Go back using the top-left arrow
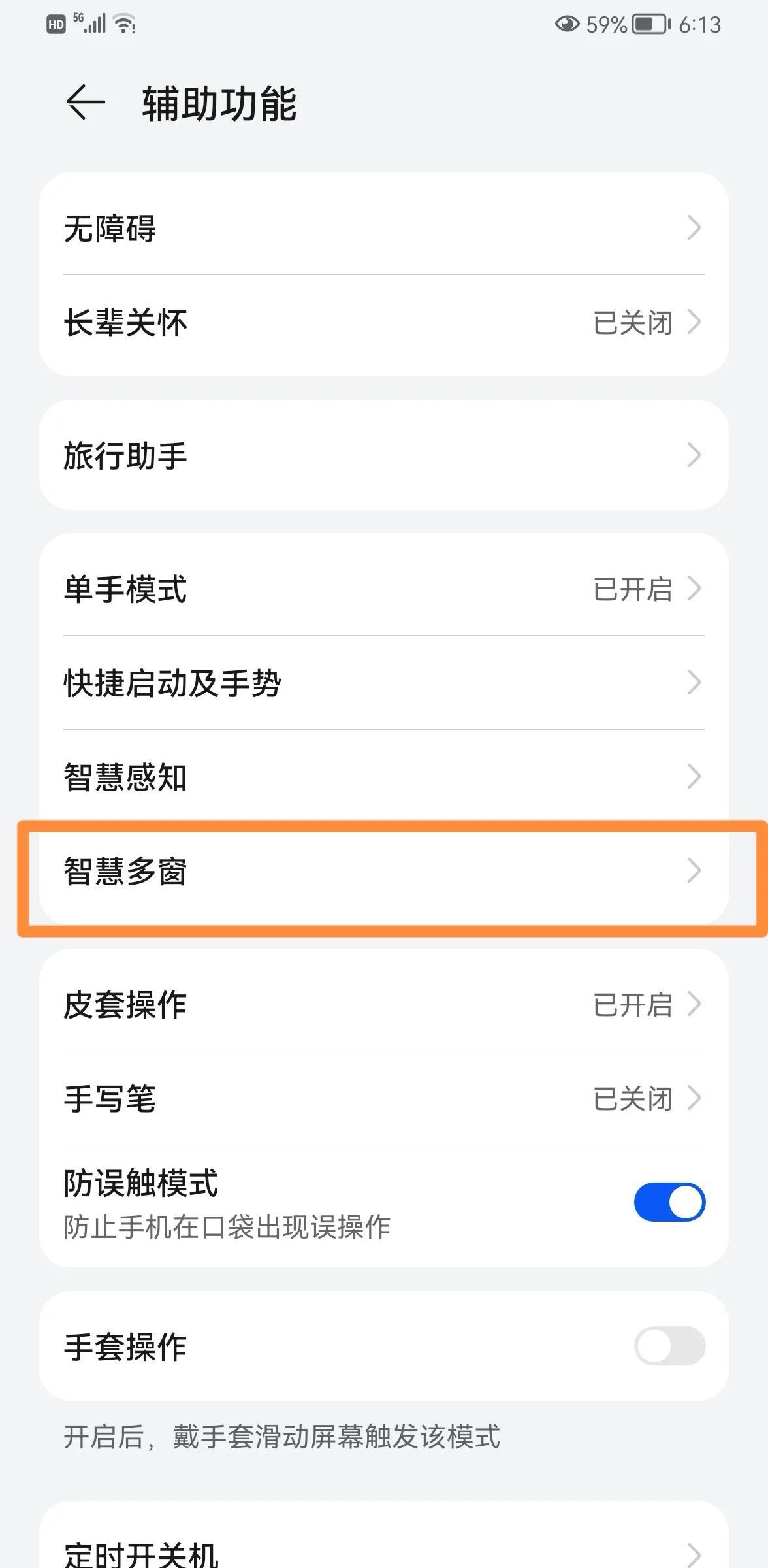This screenshot has width=768, height=1568. [86, 103]
